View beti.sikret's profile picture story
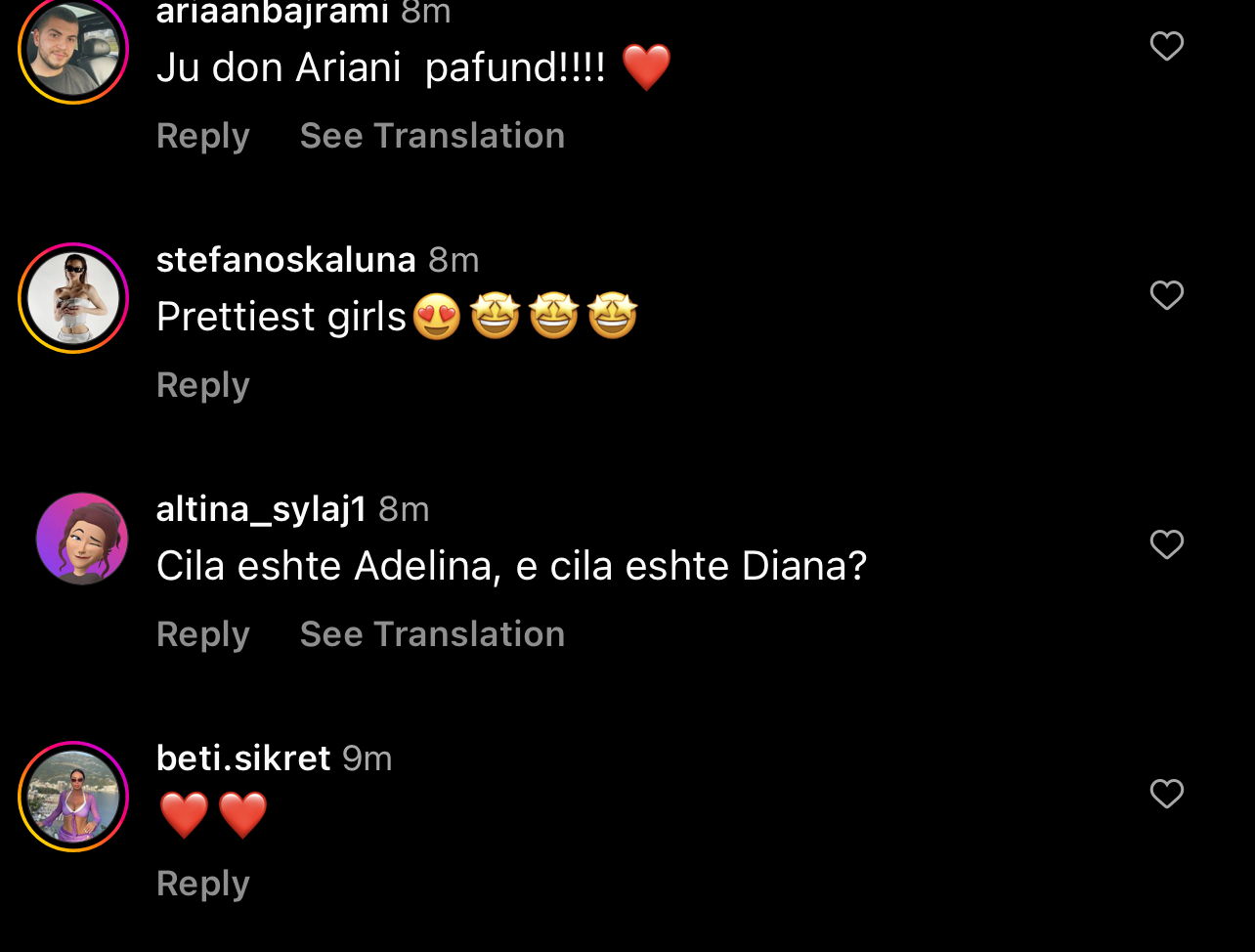 click(73, 797)
